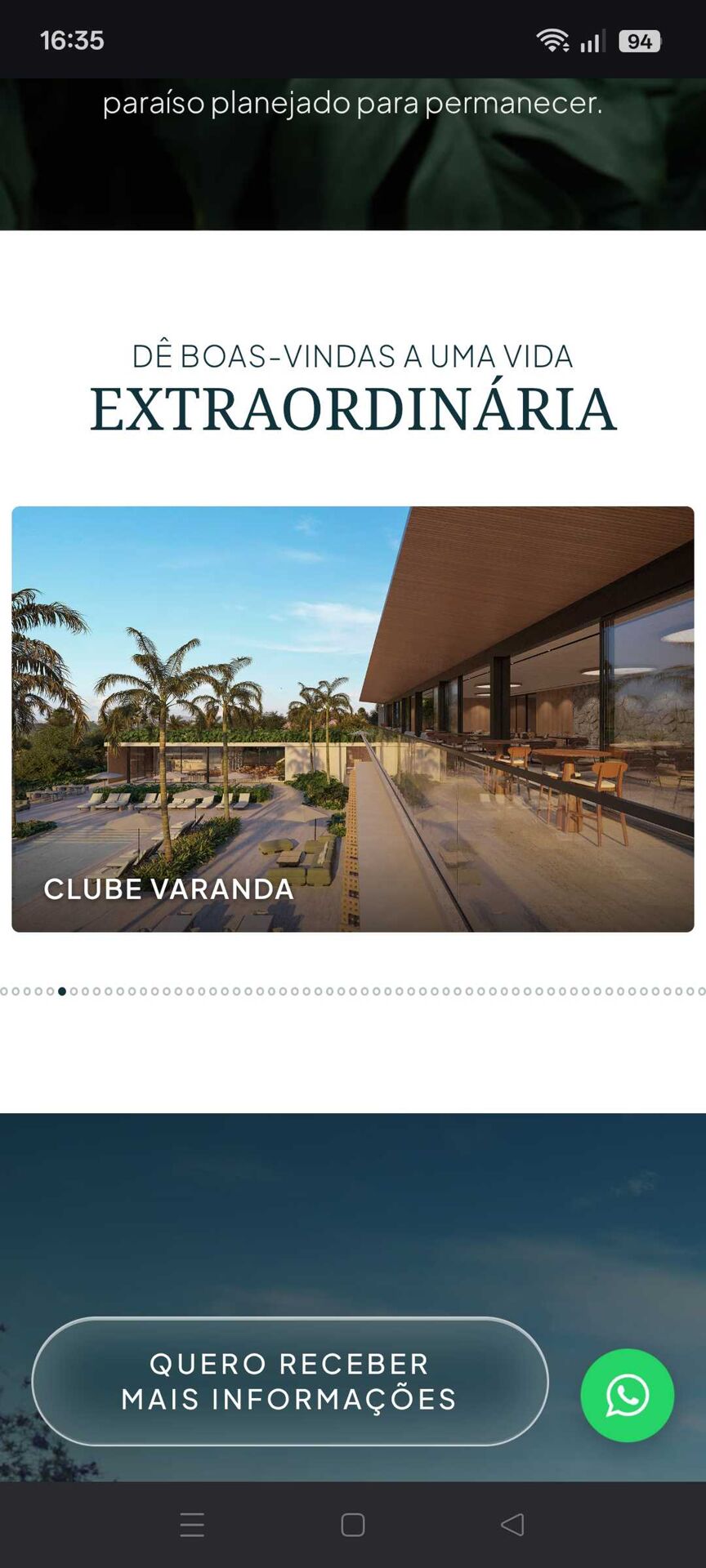This screenshot has width=706, height=1568.
Task: Open recent apps from the navigation bar
Action: click(192, 1525)
